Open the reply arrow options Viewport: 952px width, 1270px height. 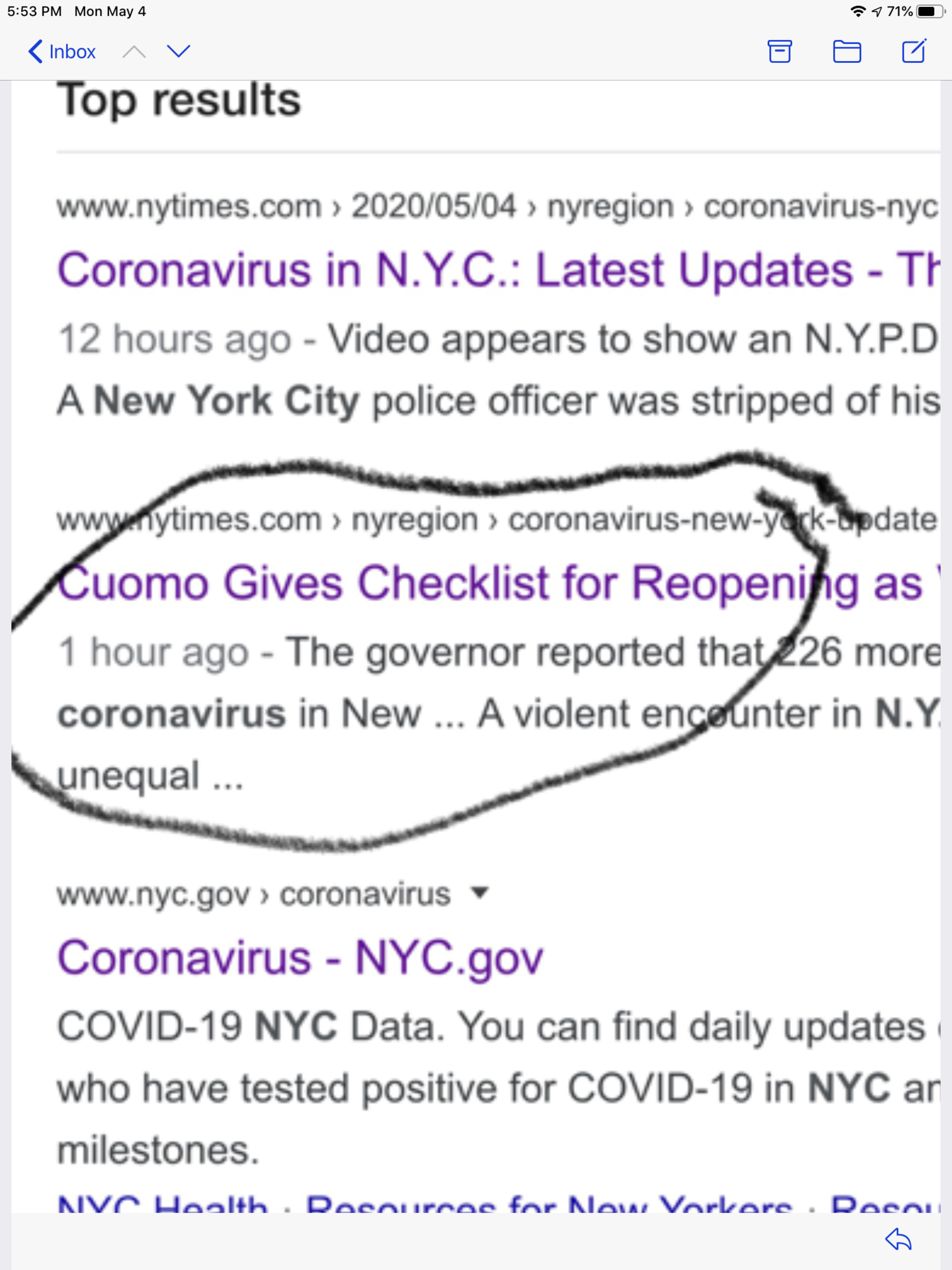coord(899,1239)
